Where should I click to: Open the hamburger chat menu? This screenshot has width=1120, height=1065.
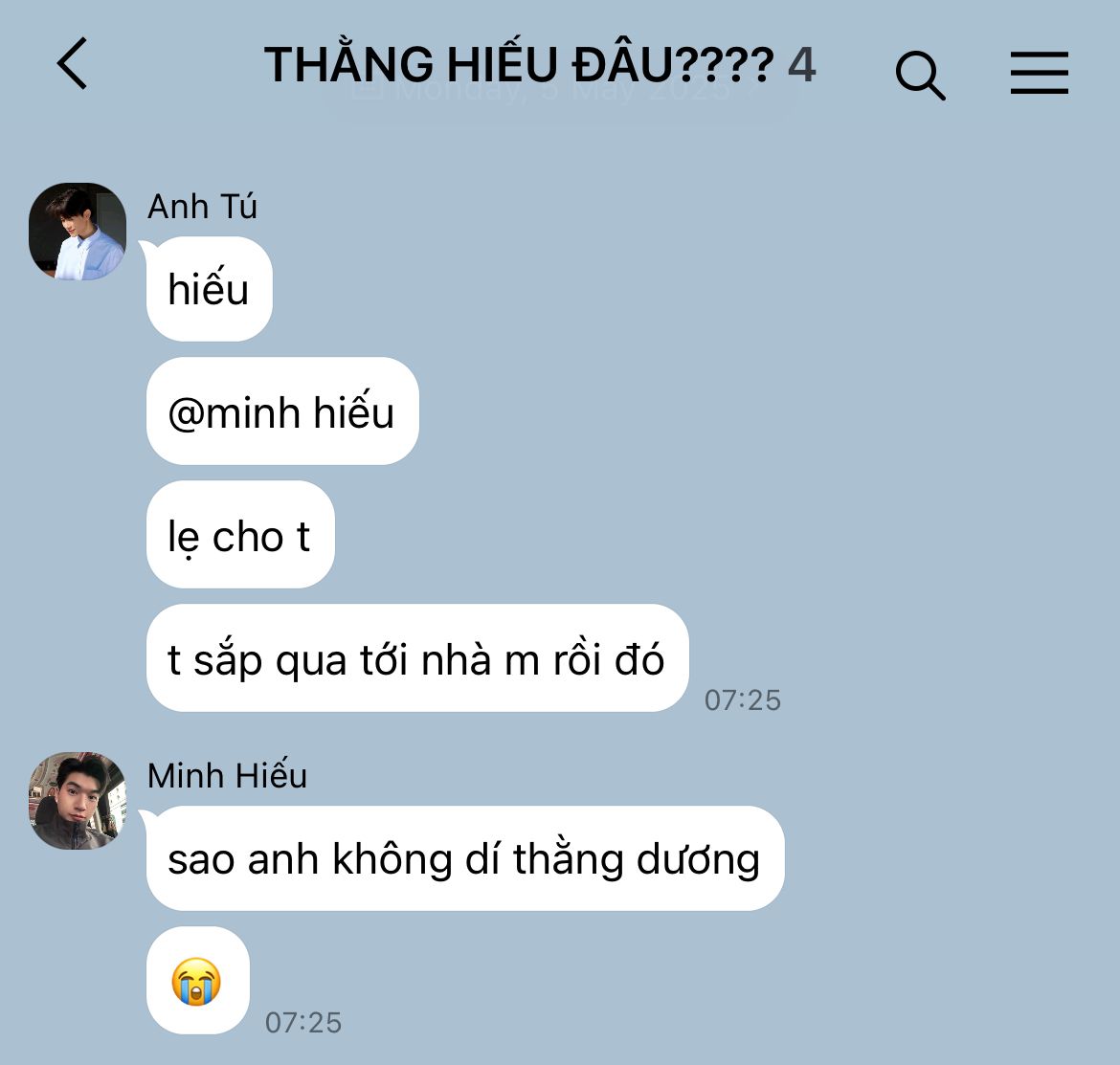click(1039, 73)
